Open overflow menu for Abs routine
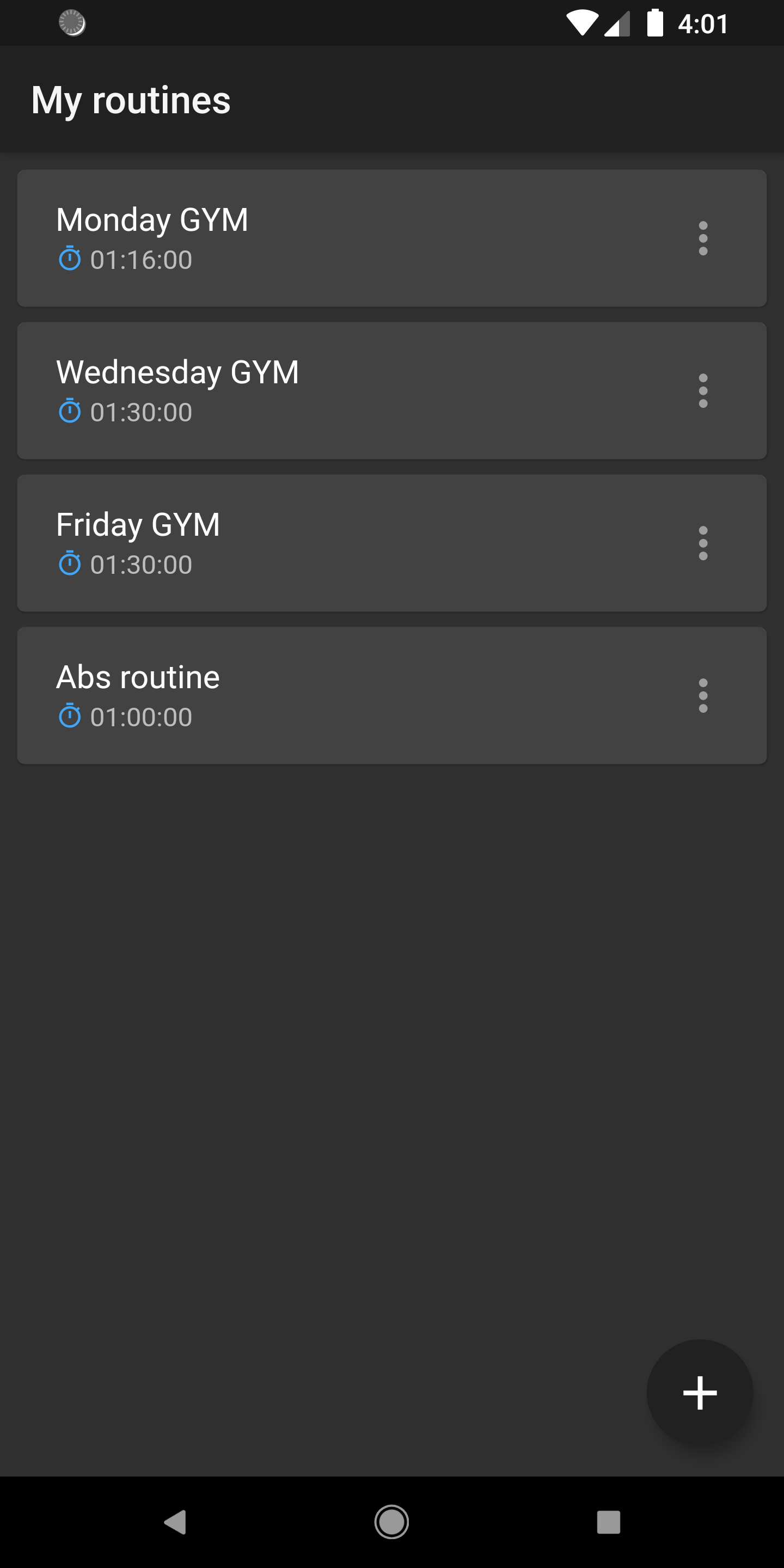This screenshot has height=1568, width=784. coord(702,696)
